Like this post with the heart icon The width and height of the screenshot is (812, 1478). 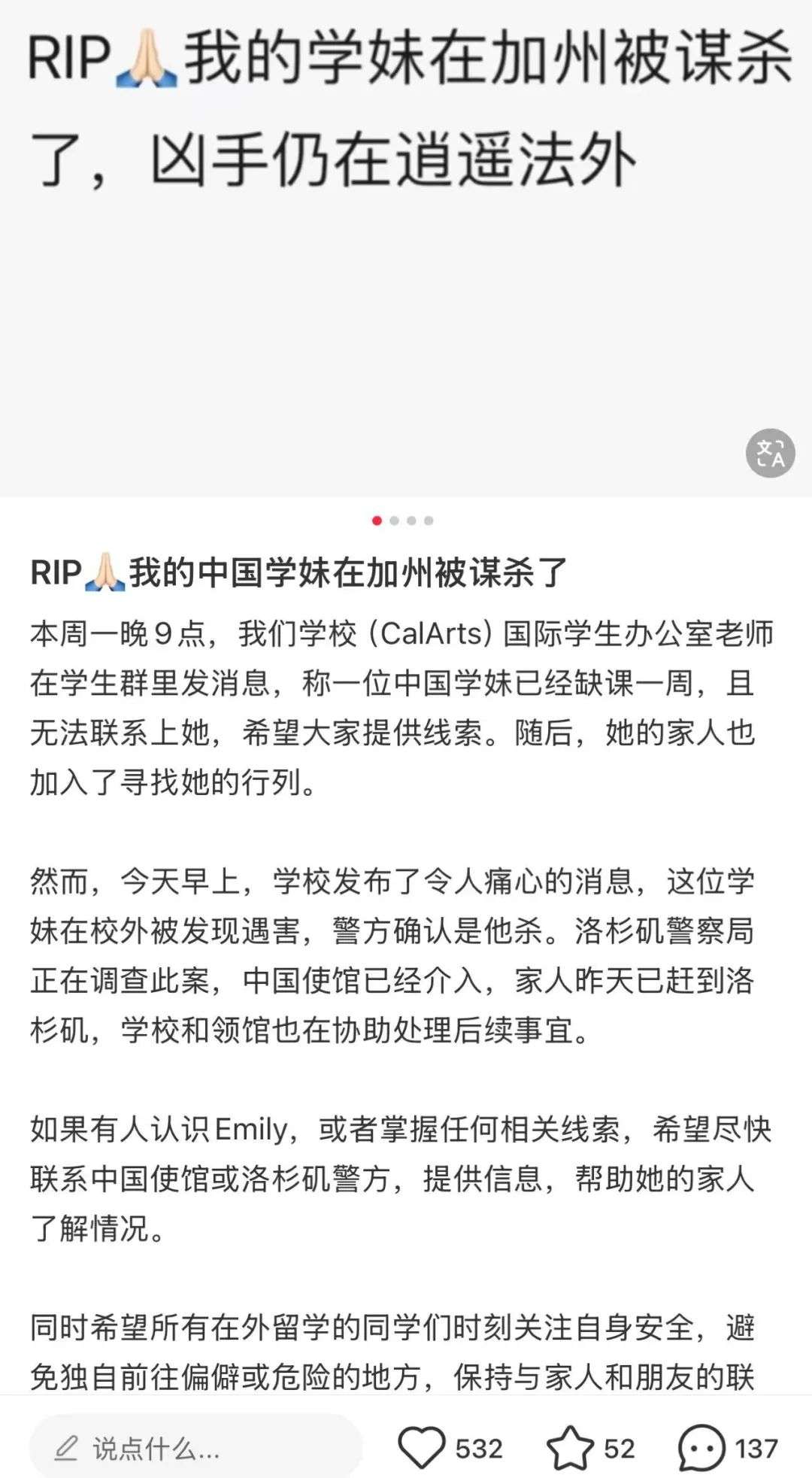click(422, 1448)
